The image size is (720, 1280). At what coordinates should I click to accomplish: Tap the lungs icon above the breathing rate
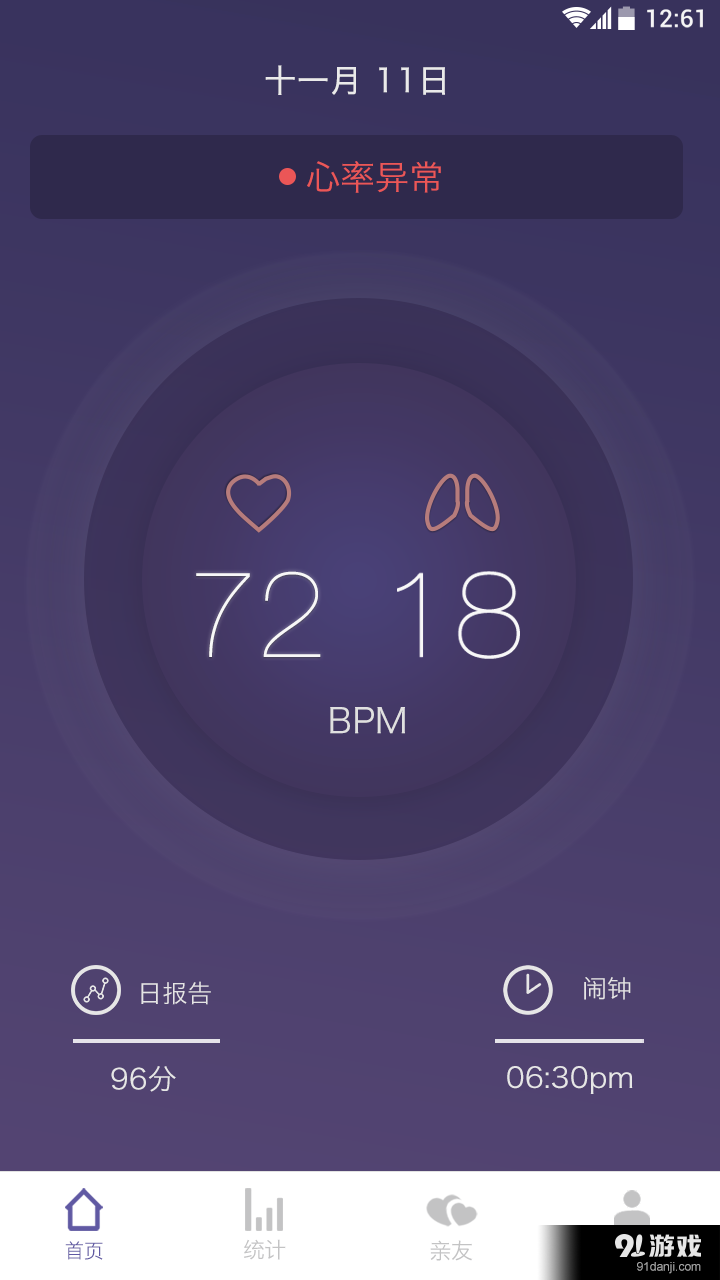pos(462,502)
